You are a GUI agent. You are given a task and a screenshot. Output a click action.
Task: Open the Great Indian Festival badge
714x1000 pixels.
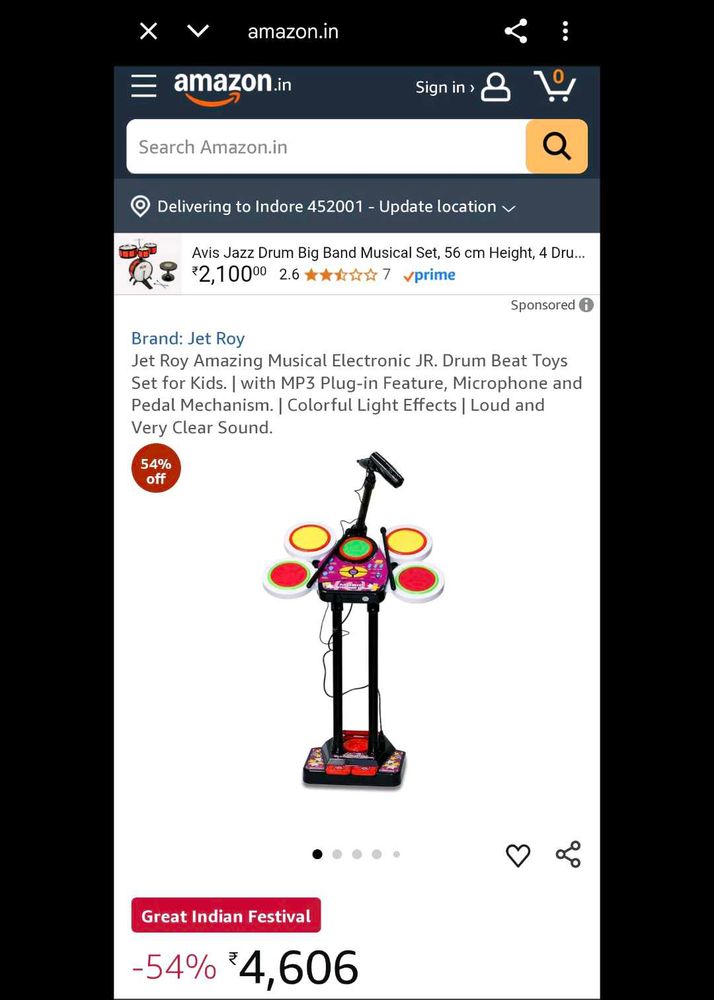[x=226, y=916]
